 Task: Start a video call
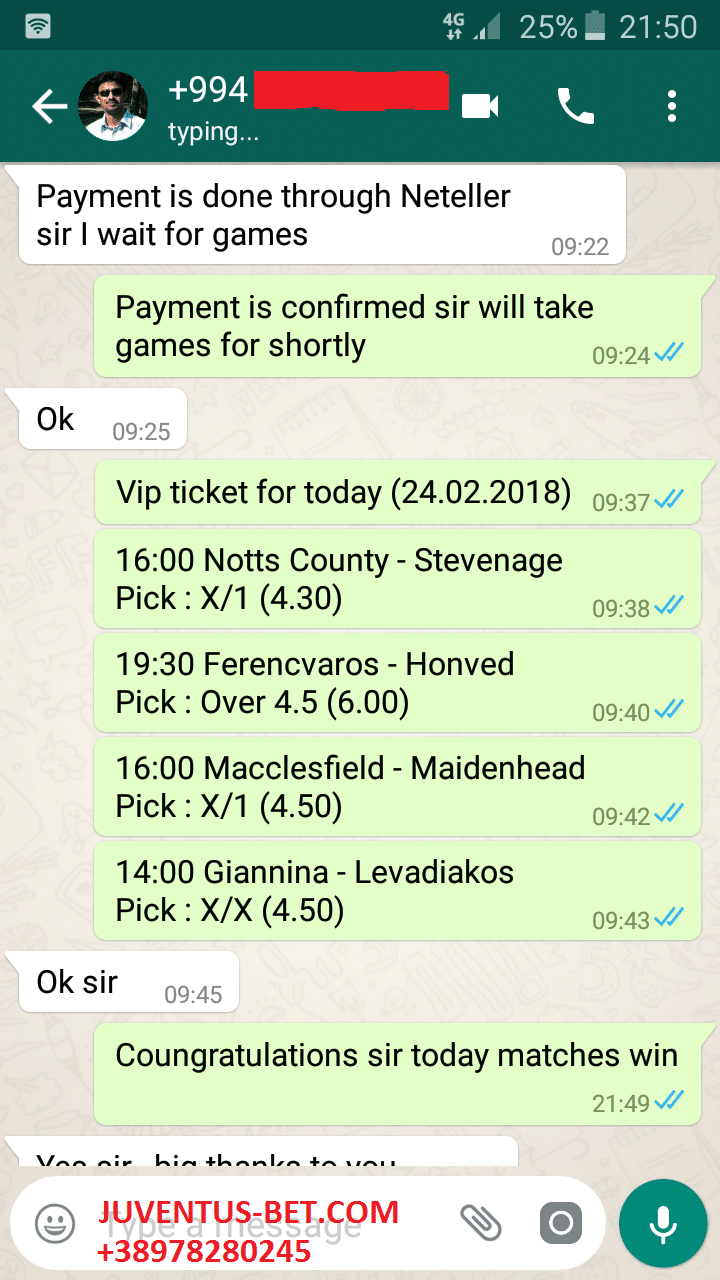(x=480, y=106)
